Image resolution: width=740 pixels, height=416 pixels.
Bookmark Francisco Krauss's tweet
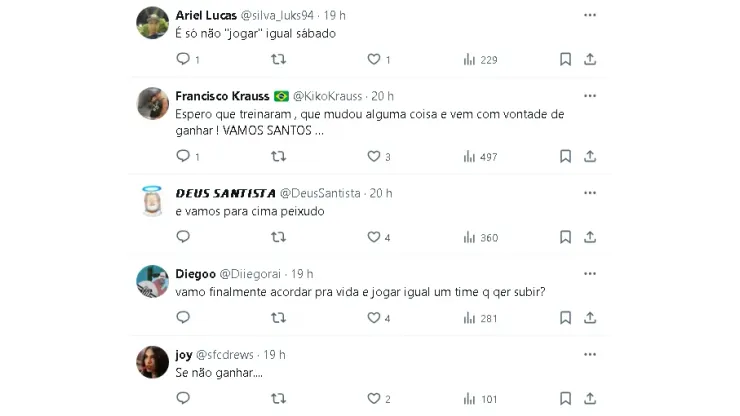coord(565,157)
